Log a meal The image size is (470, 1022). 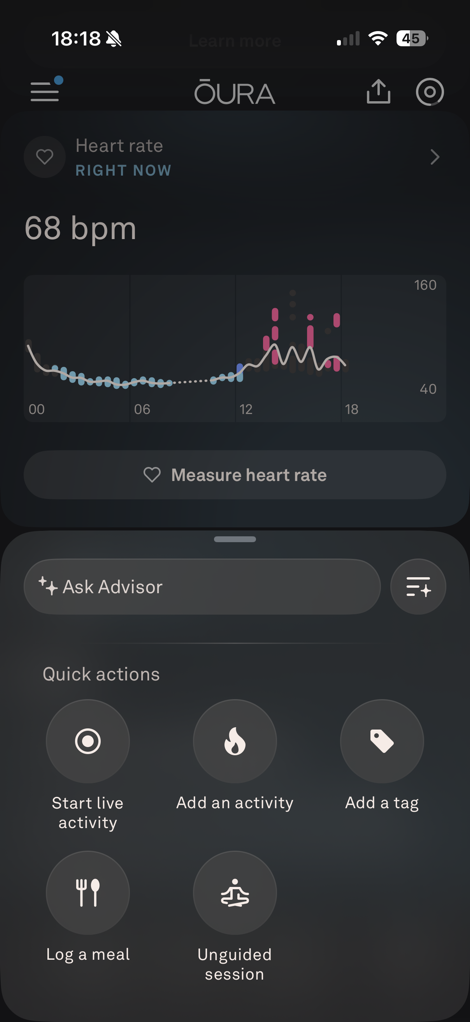pos(88,893)
